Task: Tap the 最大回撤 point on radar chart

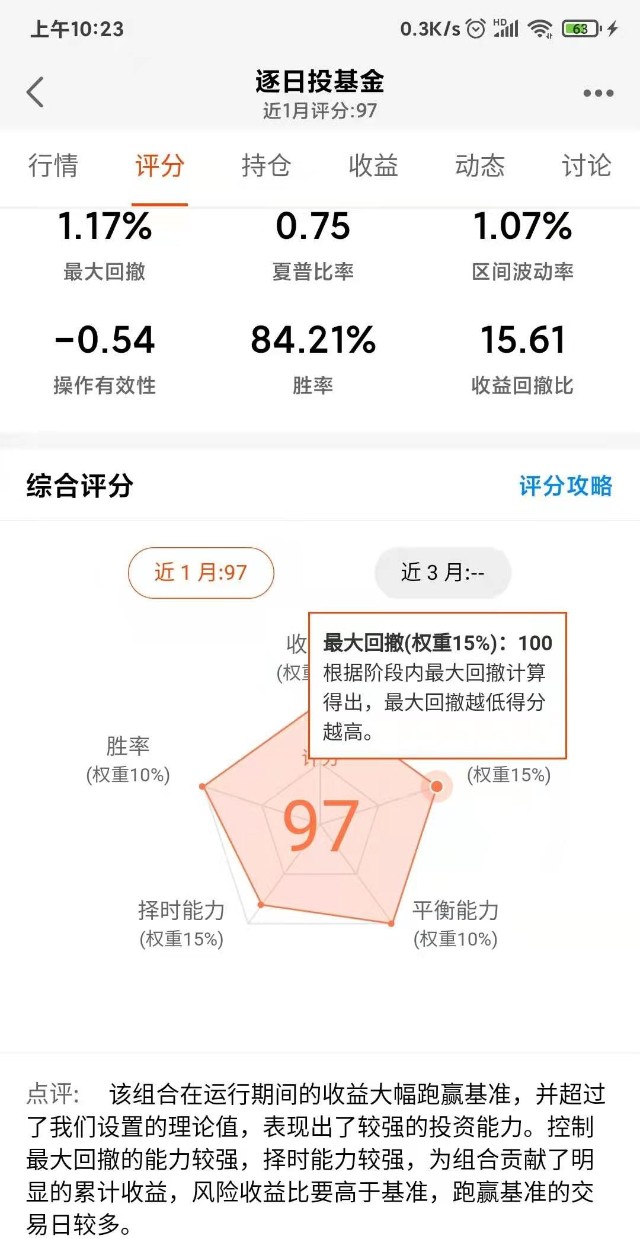Action: [436, 787]
